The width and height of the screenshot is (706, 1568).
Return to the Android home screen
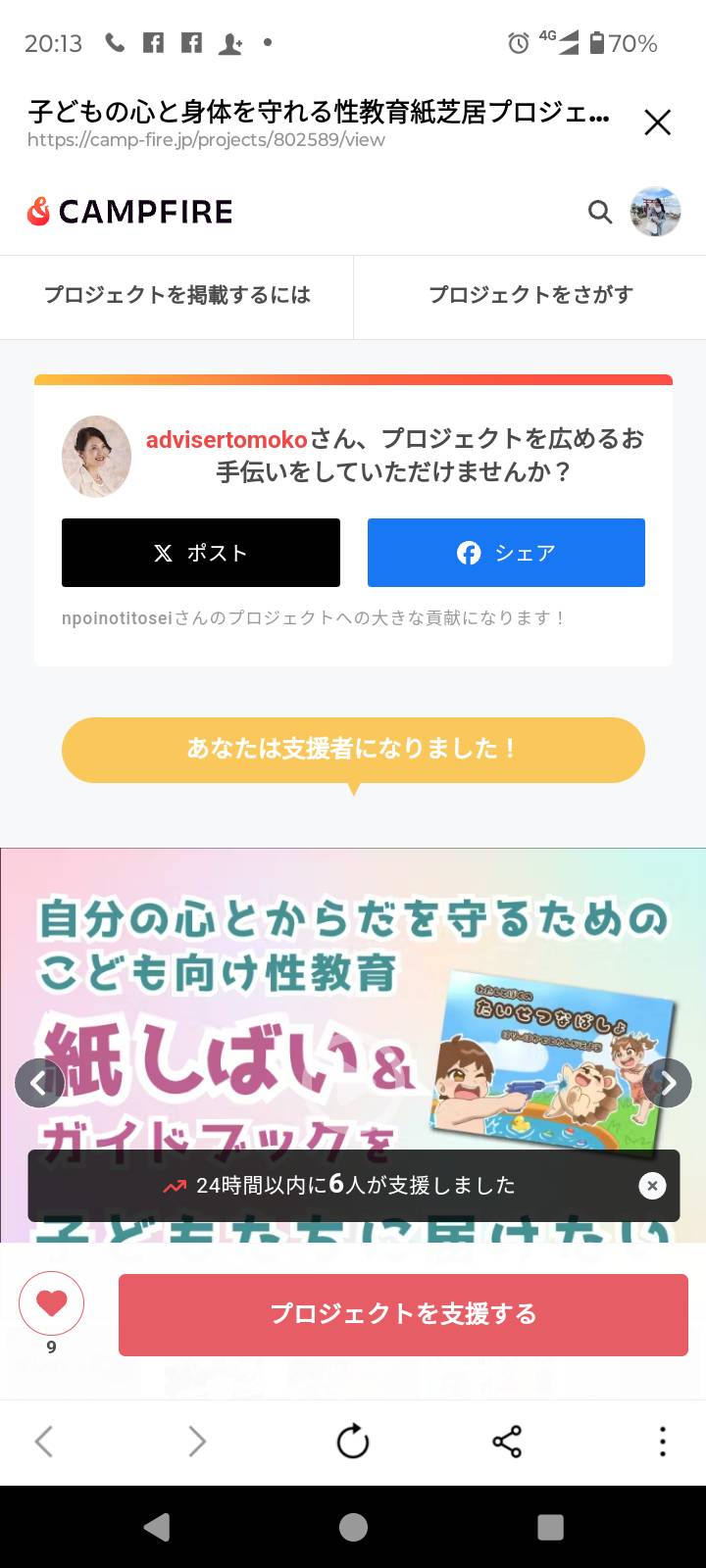click(353, 1527)
